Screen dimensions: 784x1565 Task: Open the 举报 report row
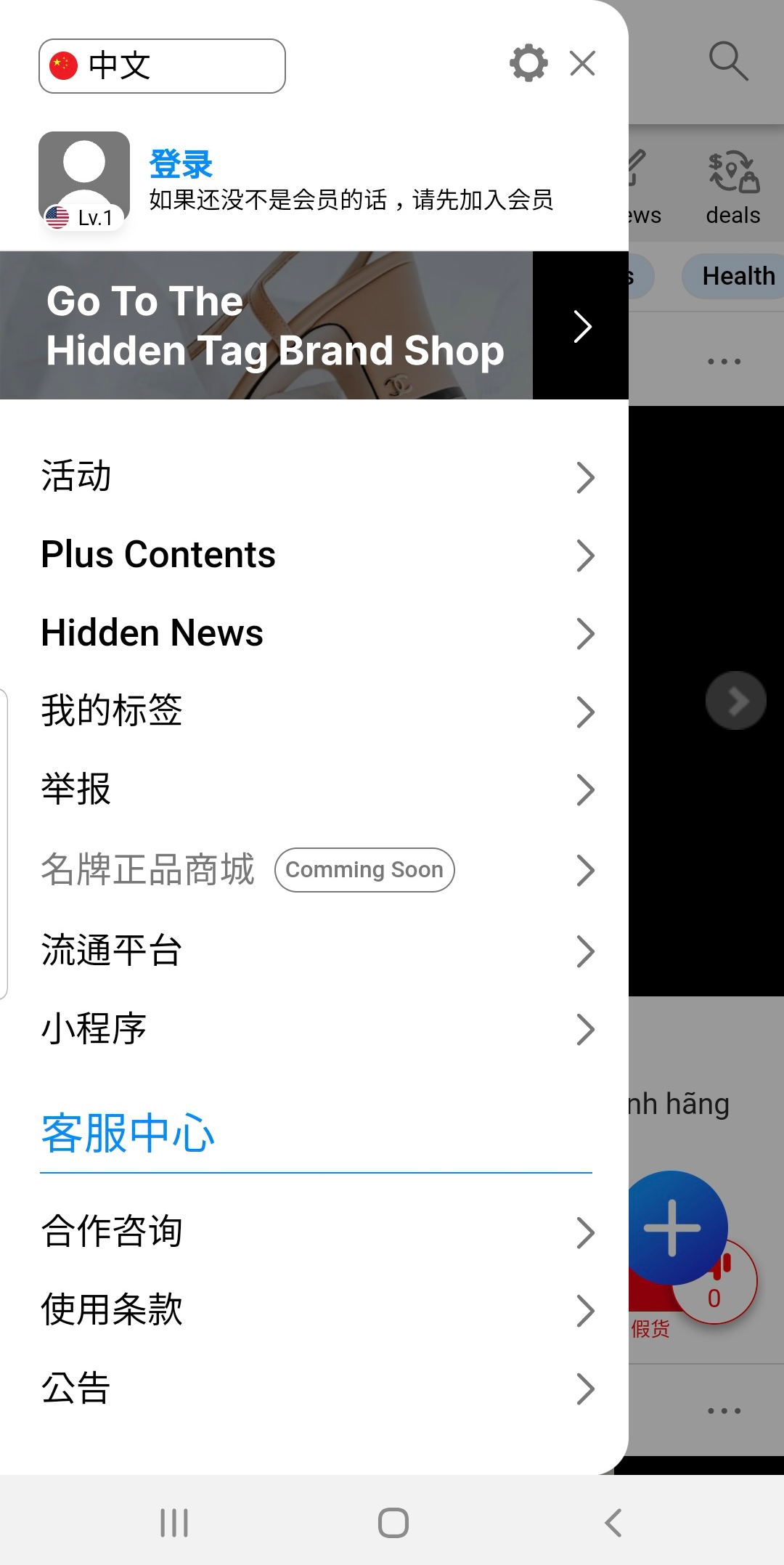click(x=317, y=789)
